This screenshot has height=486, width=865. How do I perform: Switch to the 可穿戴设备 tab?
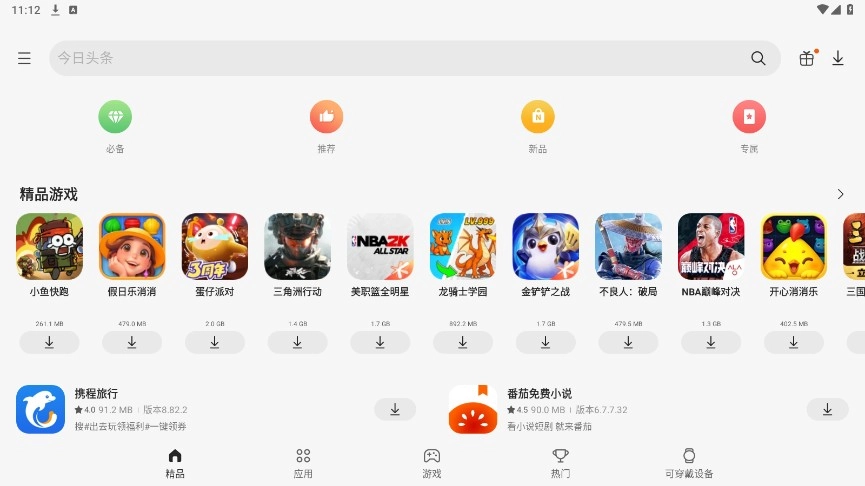pyautogui.click(x=689, y=463)
